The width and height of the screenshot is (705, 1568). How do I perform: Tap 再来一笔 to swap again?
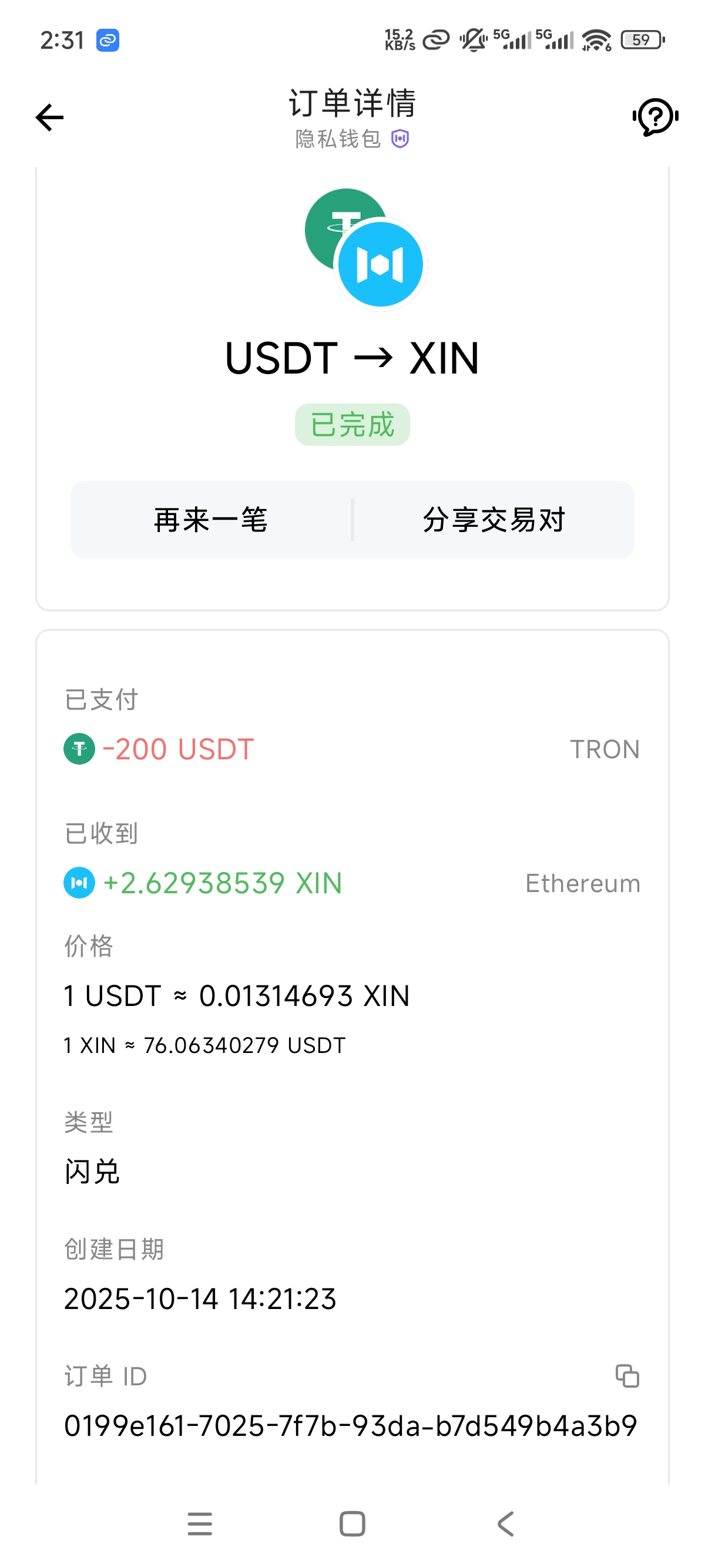click(211, 520)
